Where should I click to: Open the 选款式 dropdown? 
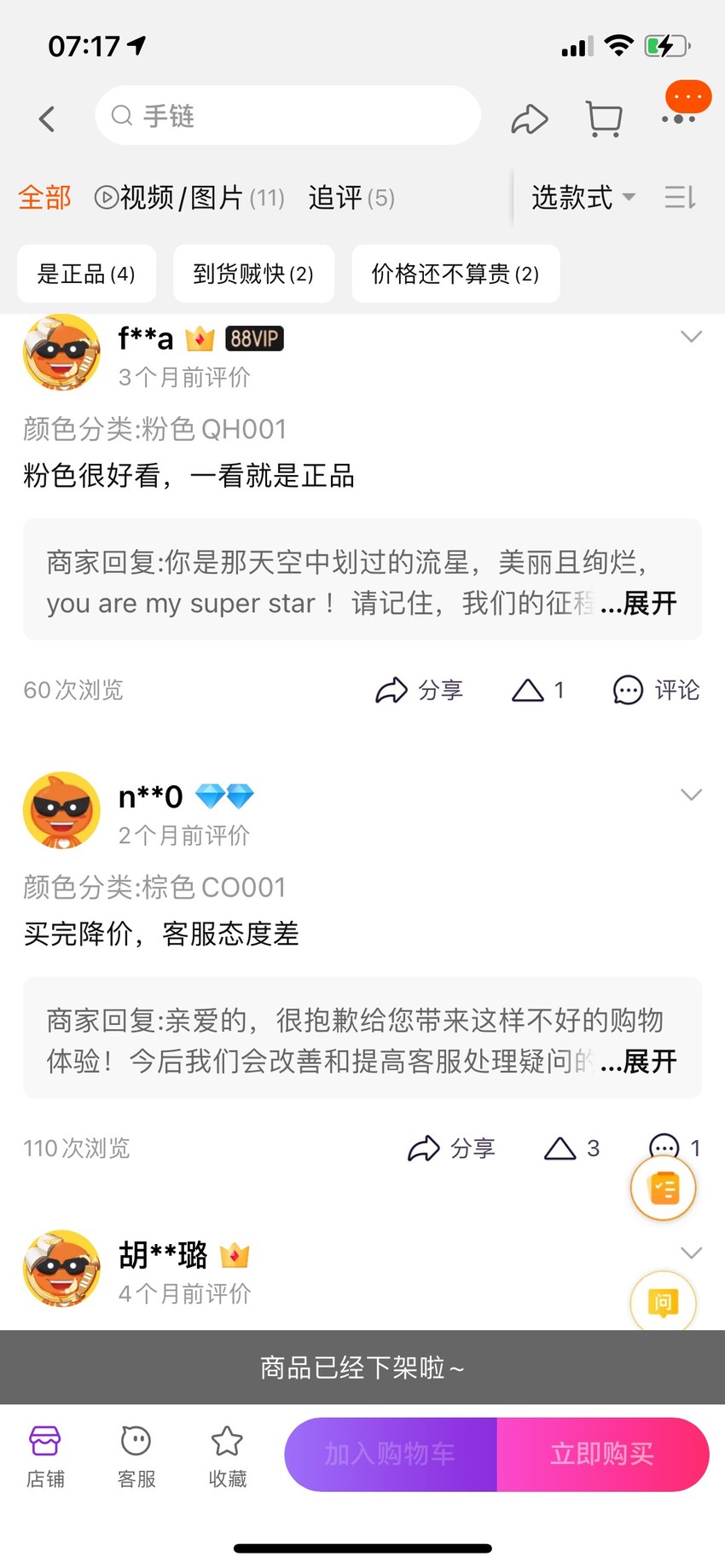(x=583, y=198)
